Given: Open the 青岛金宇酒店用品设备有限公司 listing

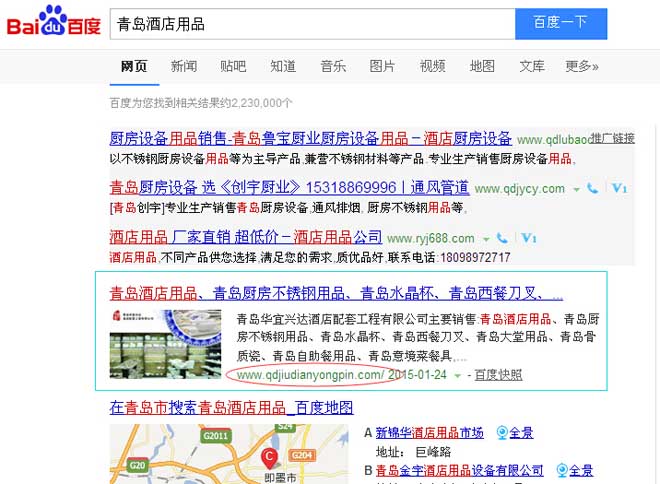Looking at the screenshot, I should pos(459,470).
